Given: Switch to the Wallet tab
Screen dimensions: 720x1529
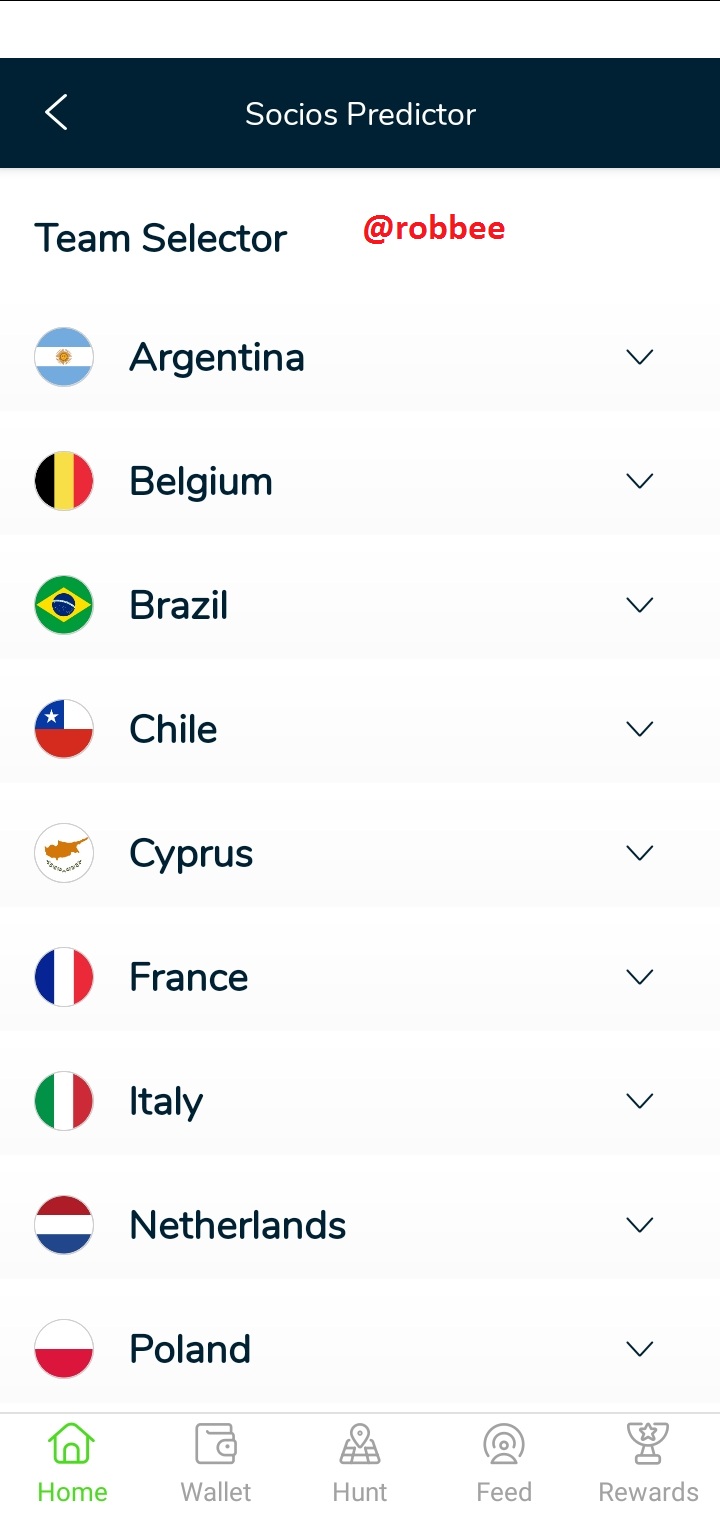Looking at the screenshot, I should [x=216, y=1464].
